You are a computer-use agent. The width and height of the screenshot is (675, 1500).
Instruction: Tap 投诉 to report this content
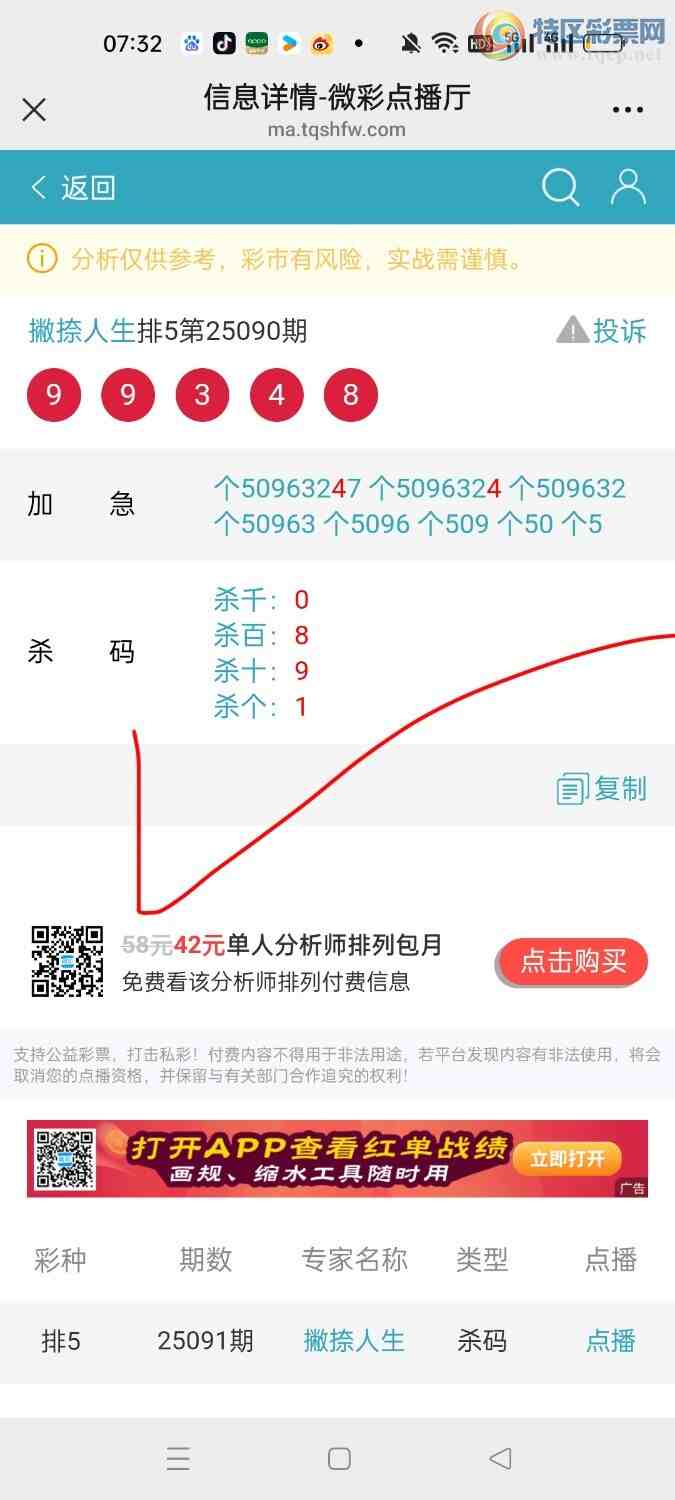pos(603,330)
